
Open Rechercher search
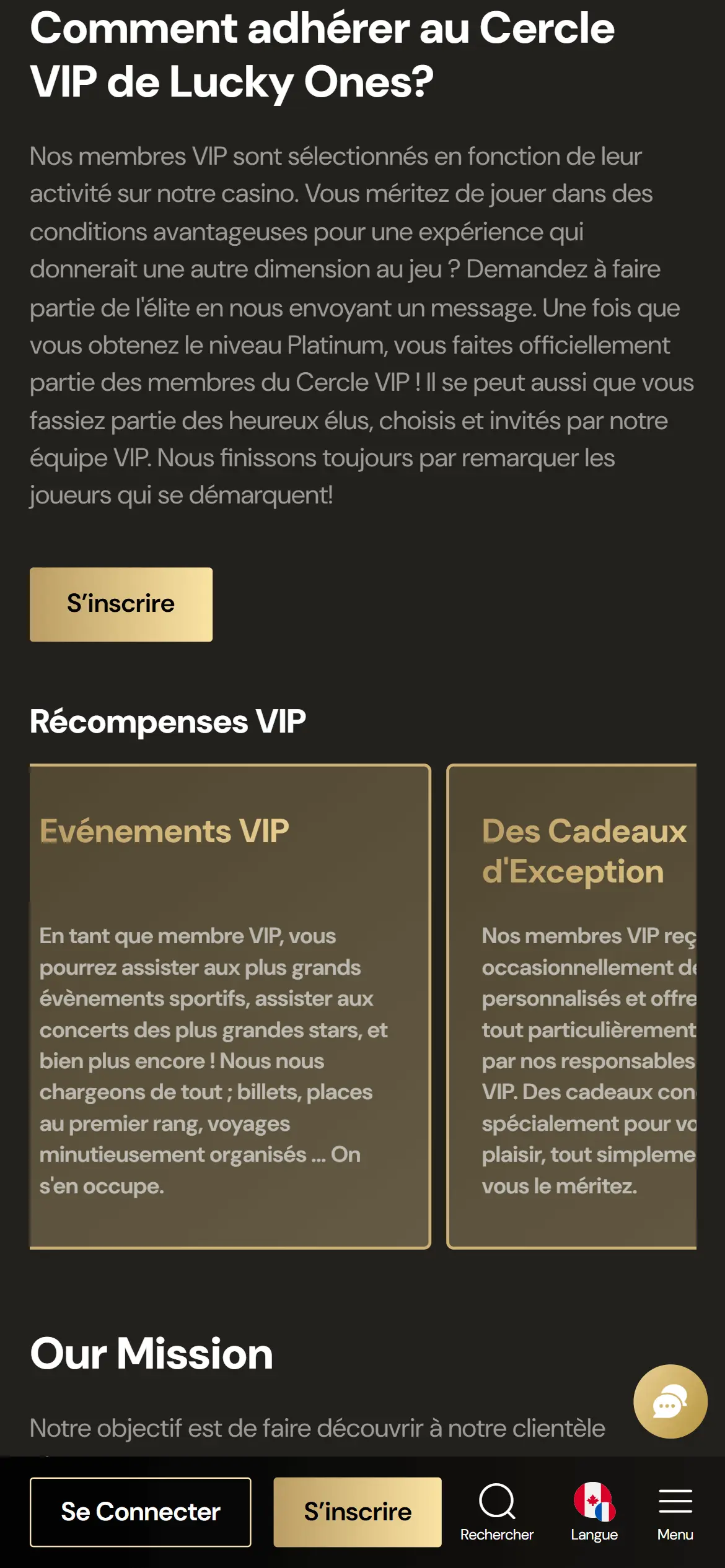[x=496, y=1510]
